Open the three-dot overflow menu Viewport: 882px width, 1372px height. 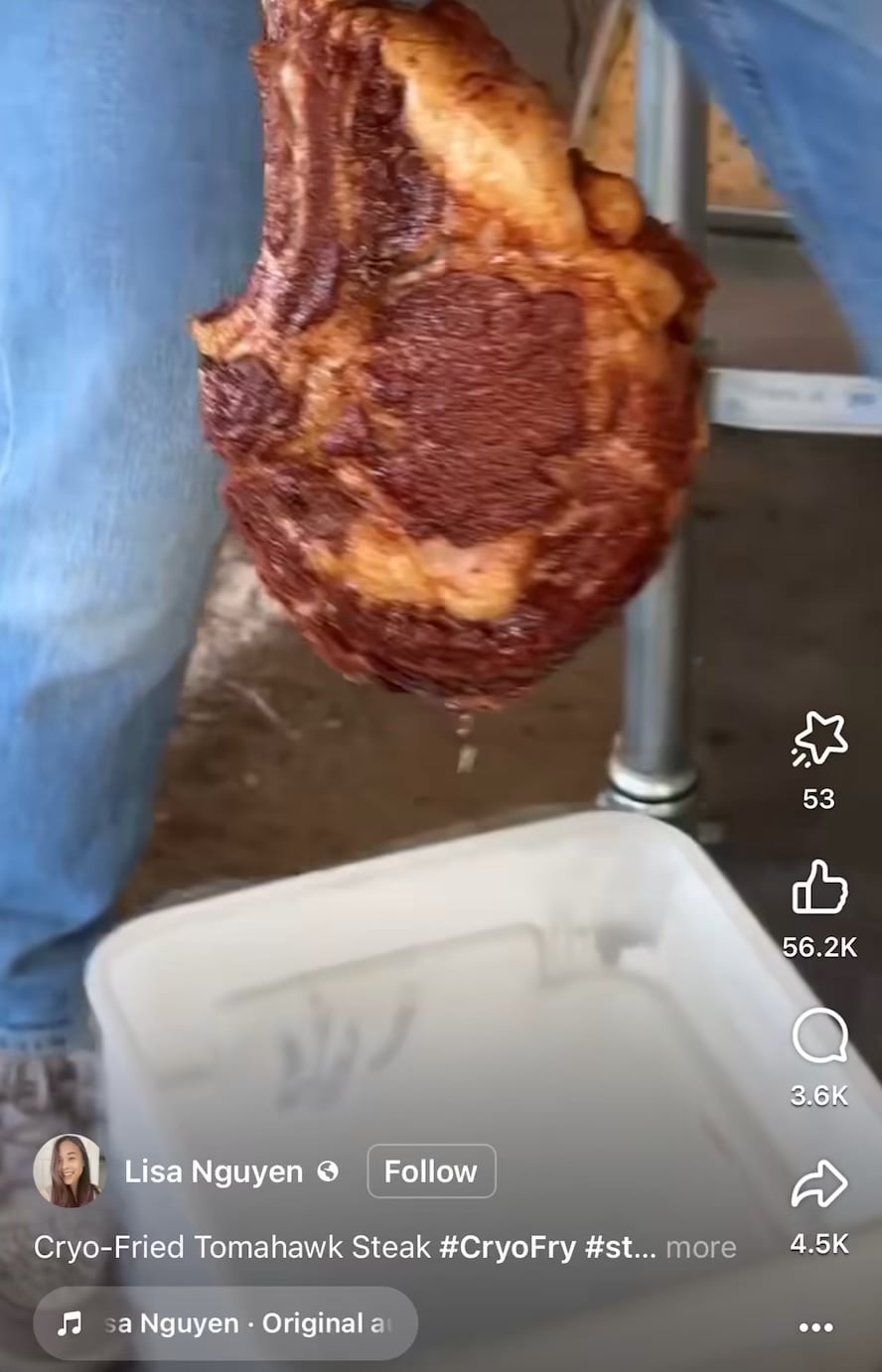815,1327
